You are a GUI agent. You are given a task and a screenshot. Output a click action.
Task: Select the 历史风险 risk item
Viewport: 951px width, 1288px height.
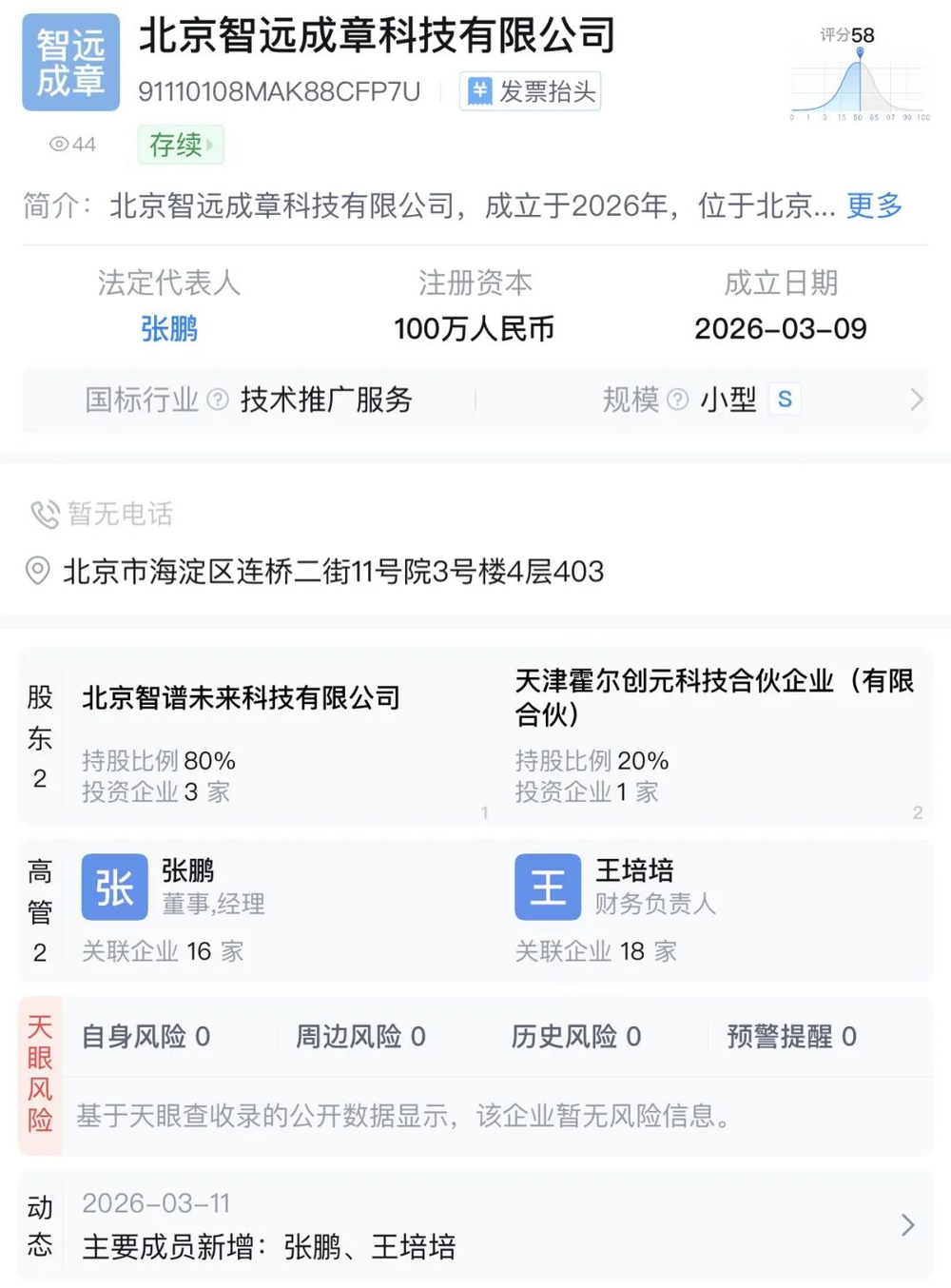[575, 1036]
